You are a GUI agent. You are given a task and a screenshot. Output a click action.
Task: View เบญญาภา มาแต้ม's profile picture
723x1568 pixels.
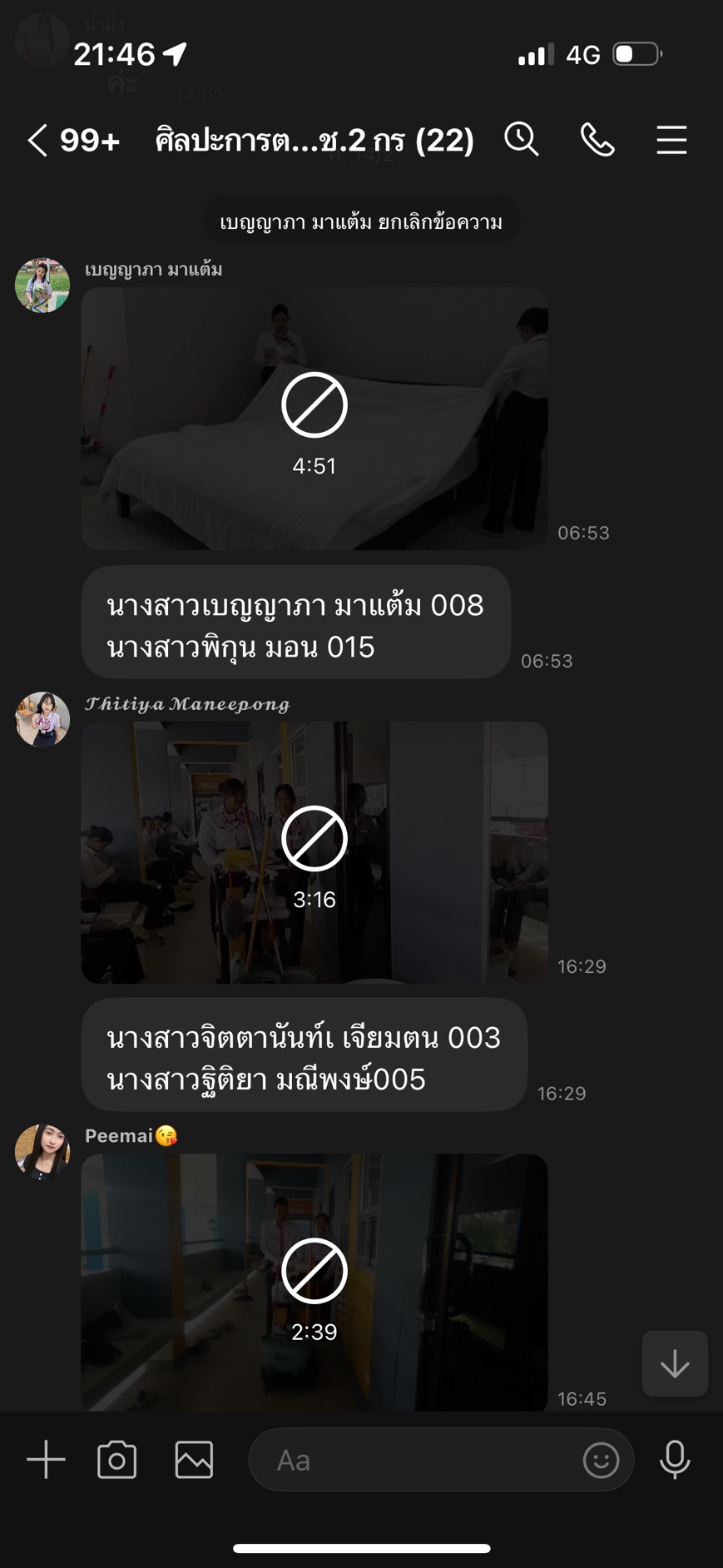tap(42, 285)
